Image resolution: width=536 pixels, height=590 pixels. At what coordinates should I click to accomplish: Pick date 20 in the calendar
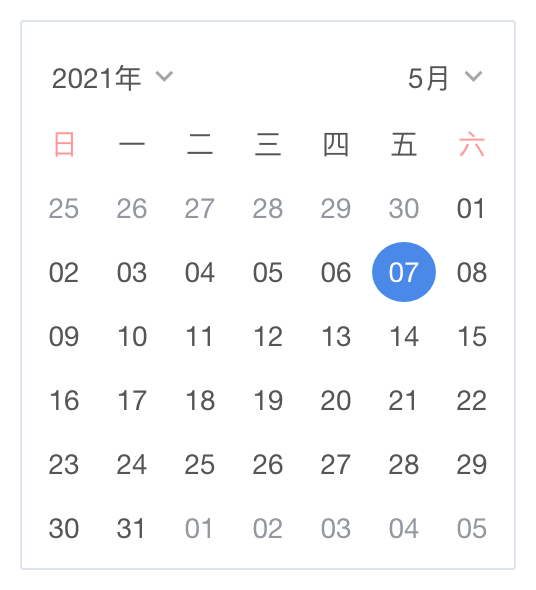[335, 400]
